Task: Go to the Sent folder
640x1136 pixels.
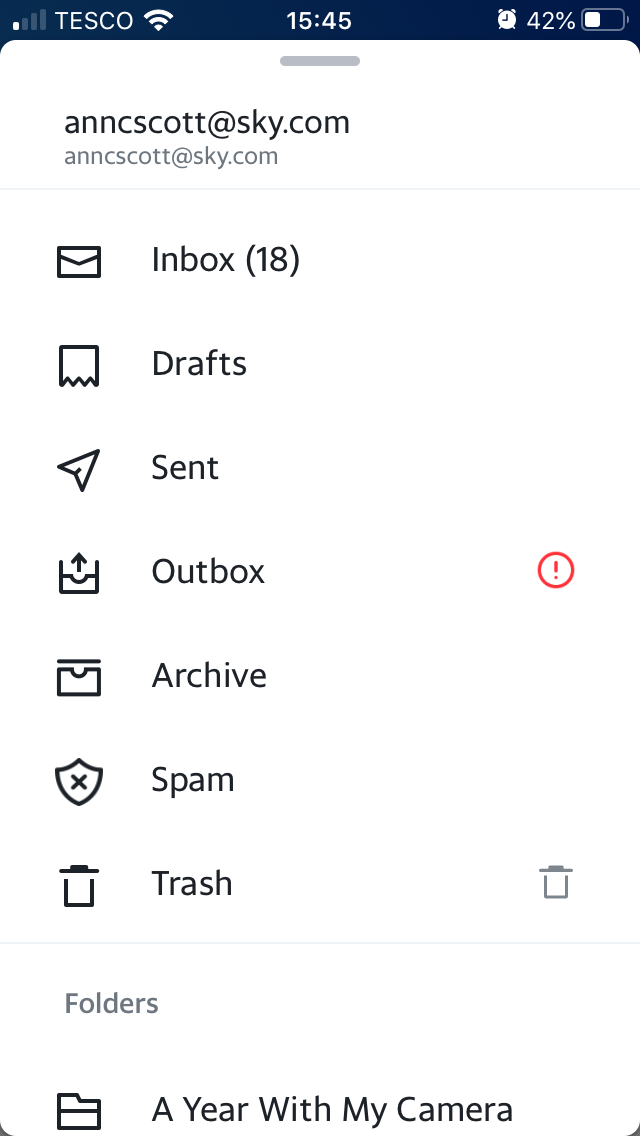Action: 185,468
